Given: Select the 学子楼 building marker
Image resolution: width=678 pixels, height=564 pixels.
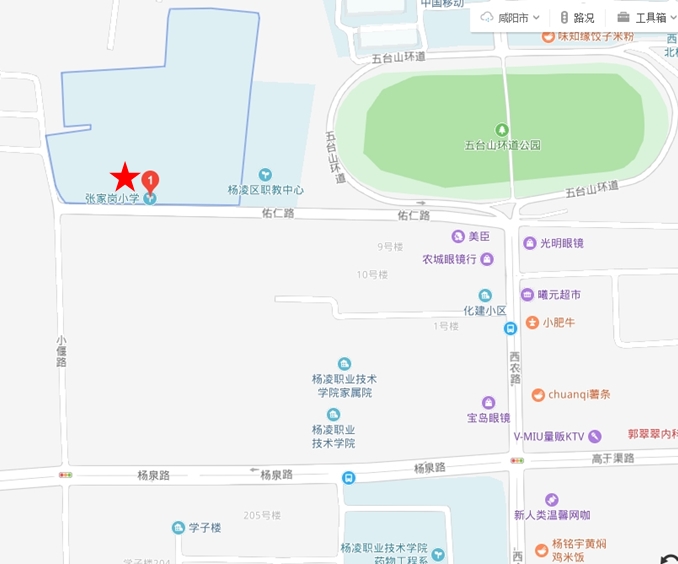Looking at the screenshot, I should [x=178, y=527].
